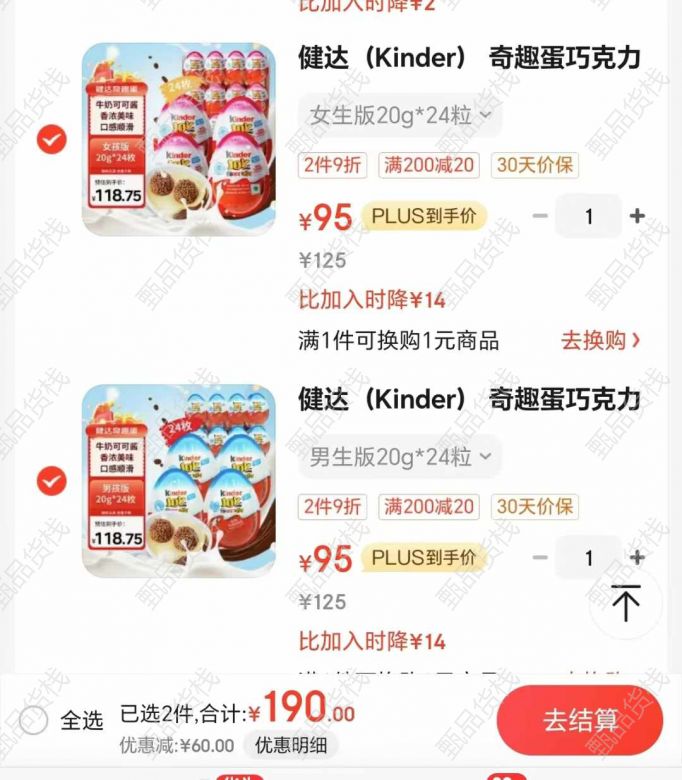Edit the 女生版 quantity field

coord(588,216)
